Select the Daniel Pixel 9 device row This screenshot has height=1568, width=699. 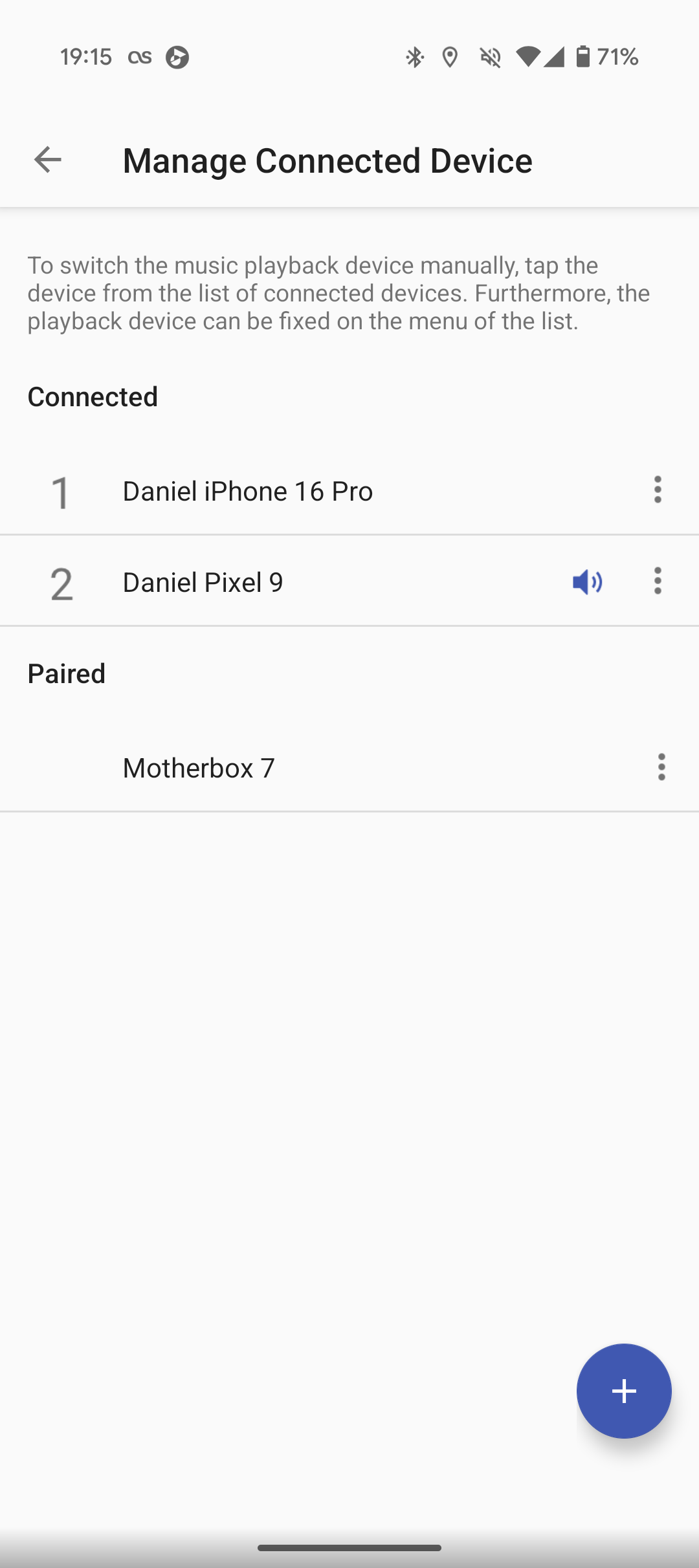tap(349, 581)
